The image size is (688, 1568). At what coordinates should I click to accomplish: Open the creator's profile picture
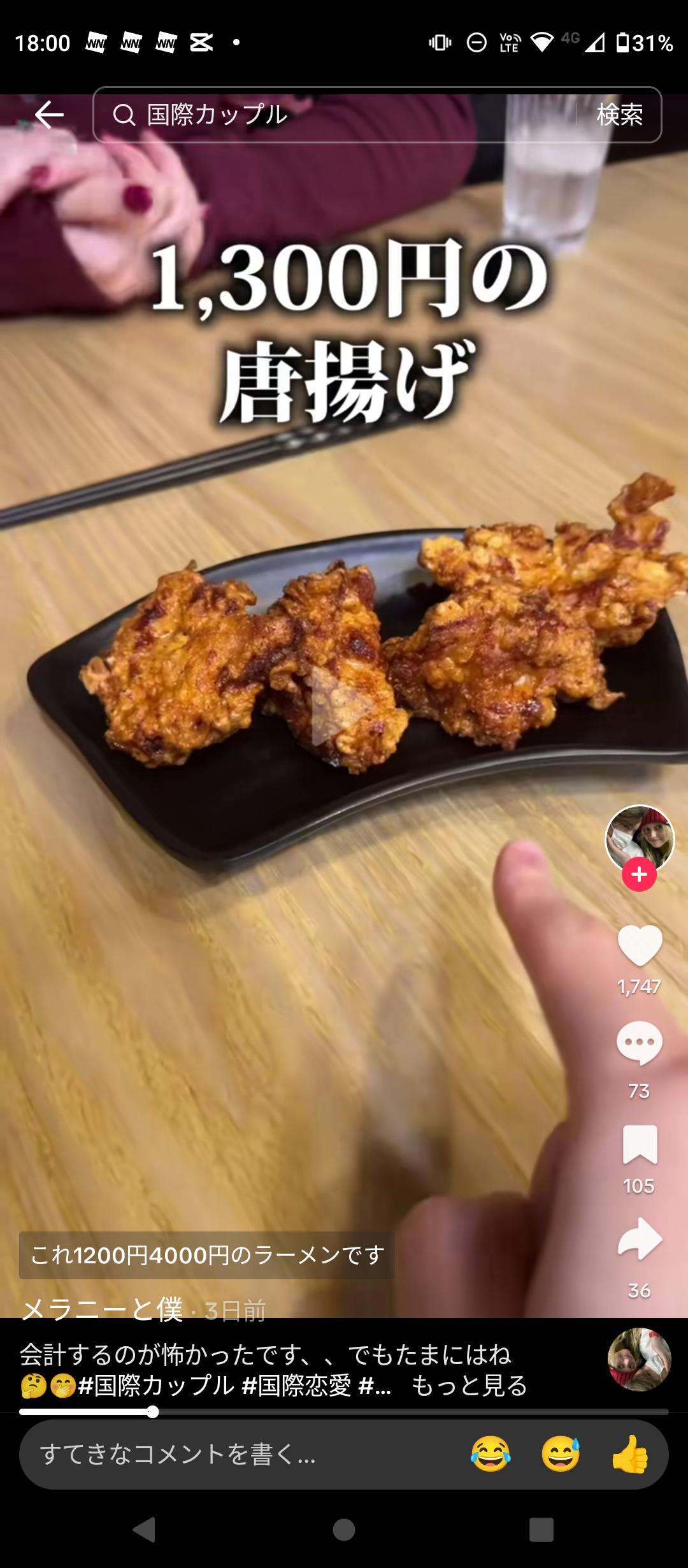639,838
